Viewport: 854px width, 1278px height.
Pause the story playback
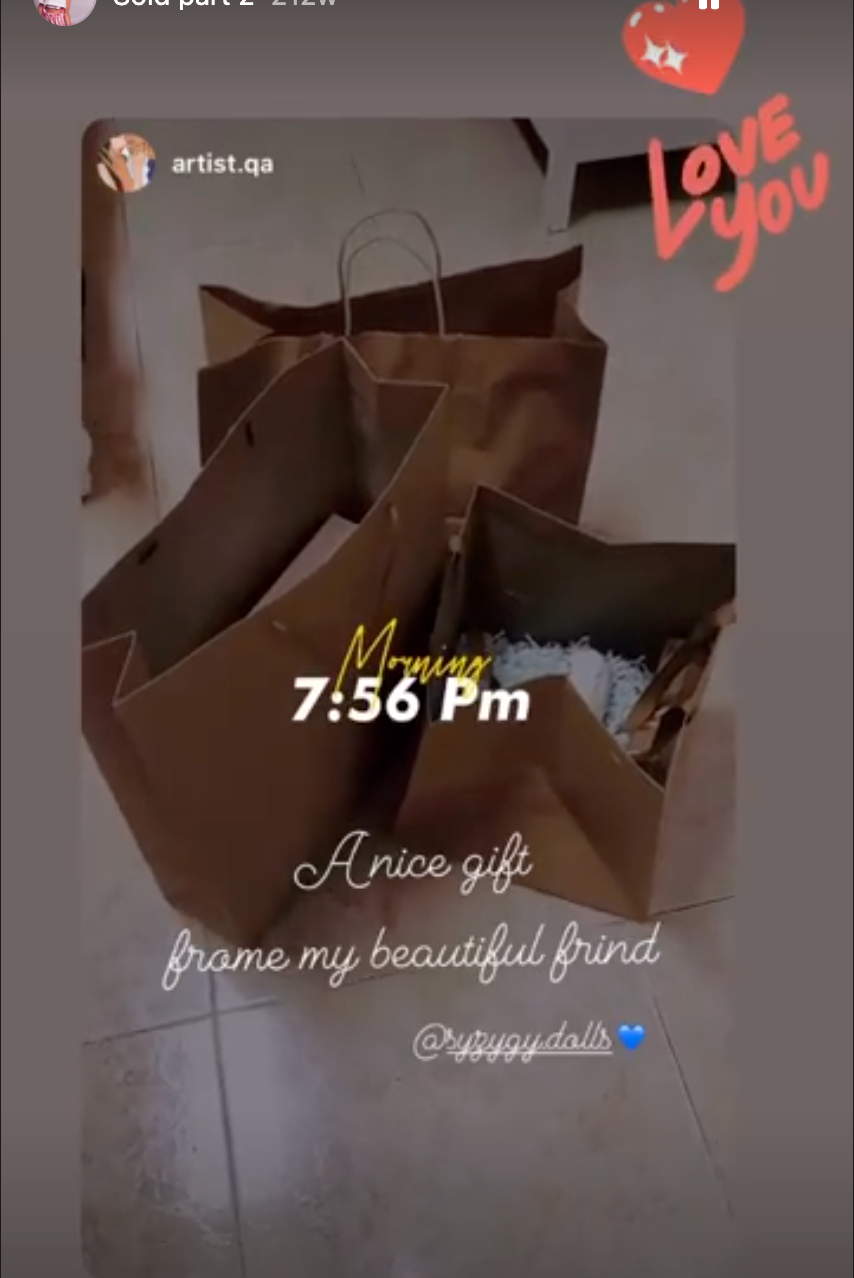click(x=708, y=4)
